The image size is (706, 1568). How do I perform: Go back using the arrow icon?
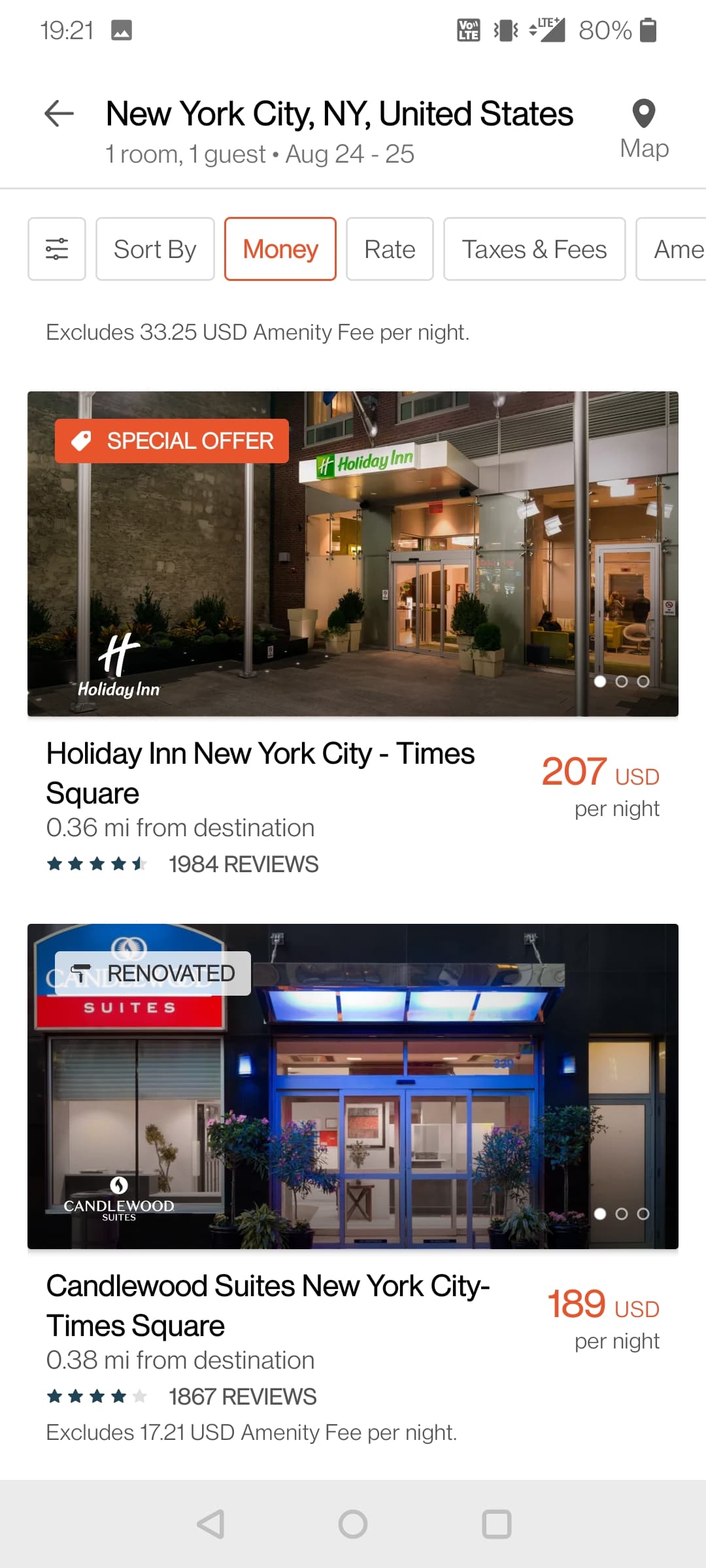tap(59, 114)
